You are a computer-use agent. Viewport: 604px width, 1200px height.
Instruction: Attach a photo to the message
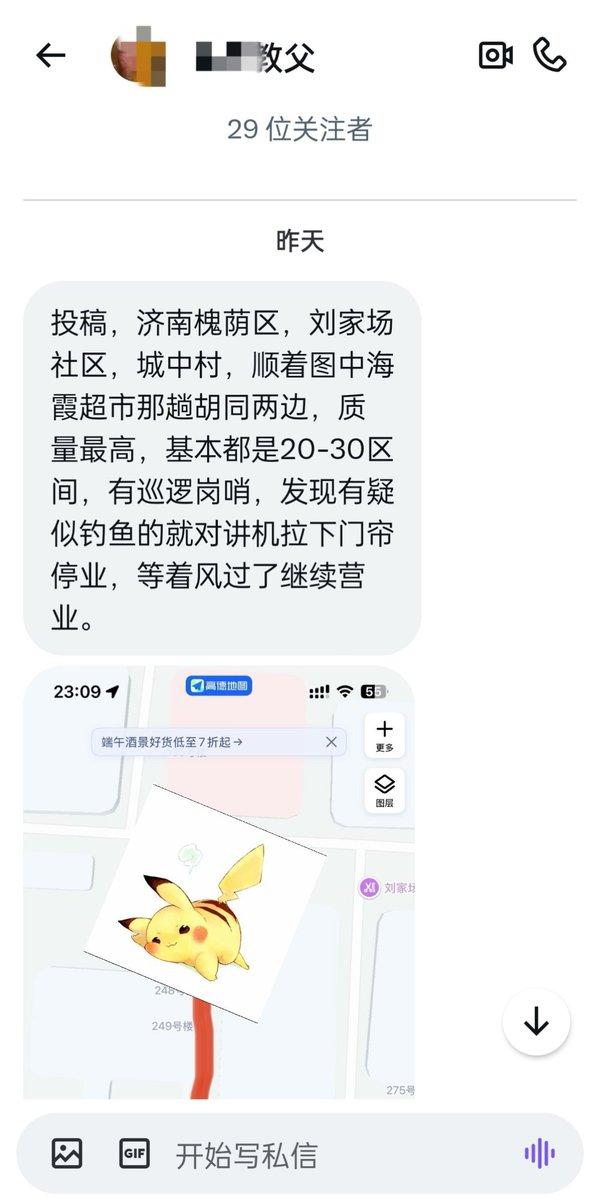tap(67, 1153)
